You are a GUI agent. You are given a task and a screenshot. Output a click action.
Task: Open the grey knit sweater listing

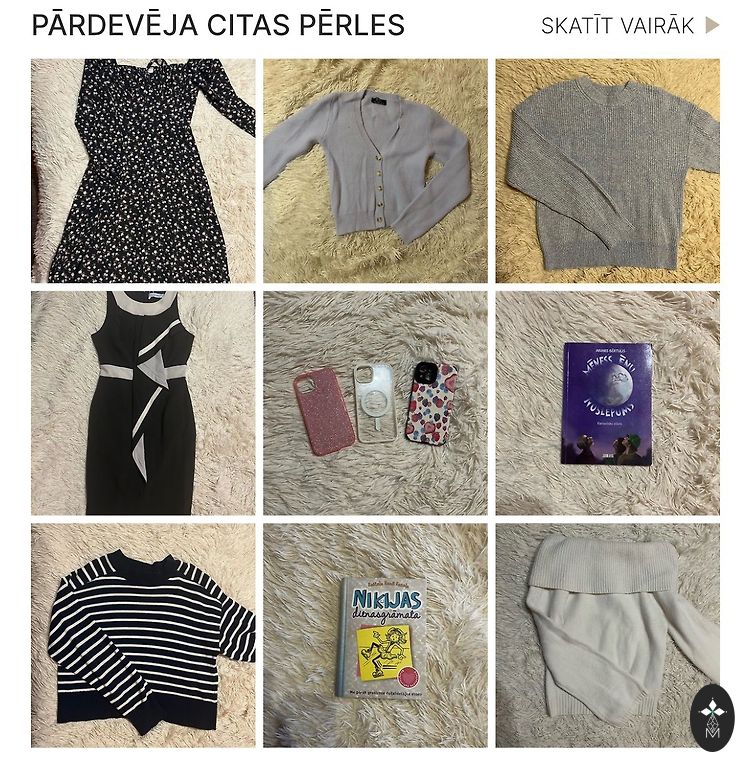pyautogui.click(x=607, y=171)
